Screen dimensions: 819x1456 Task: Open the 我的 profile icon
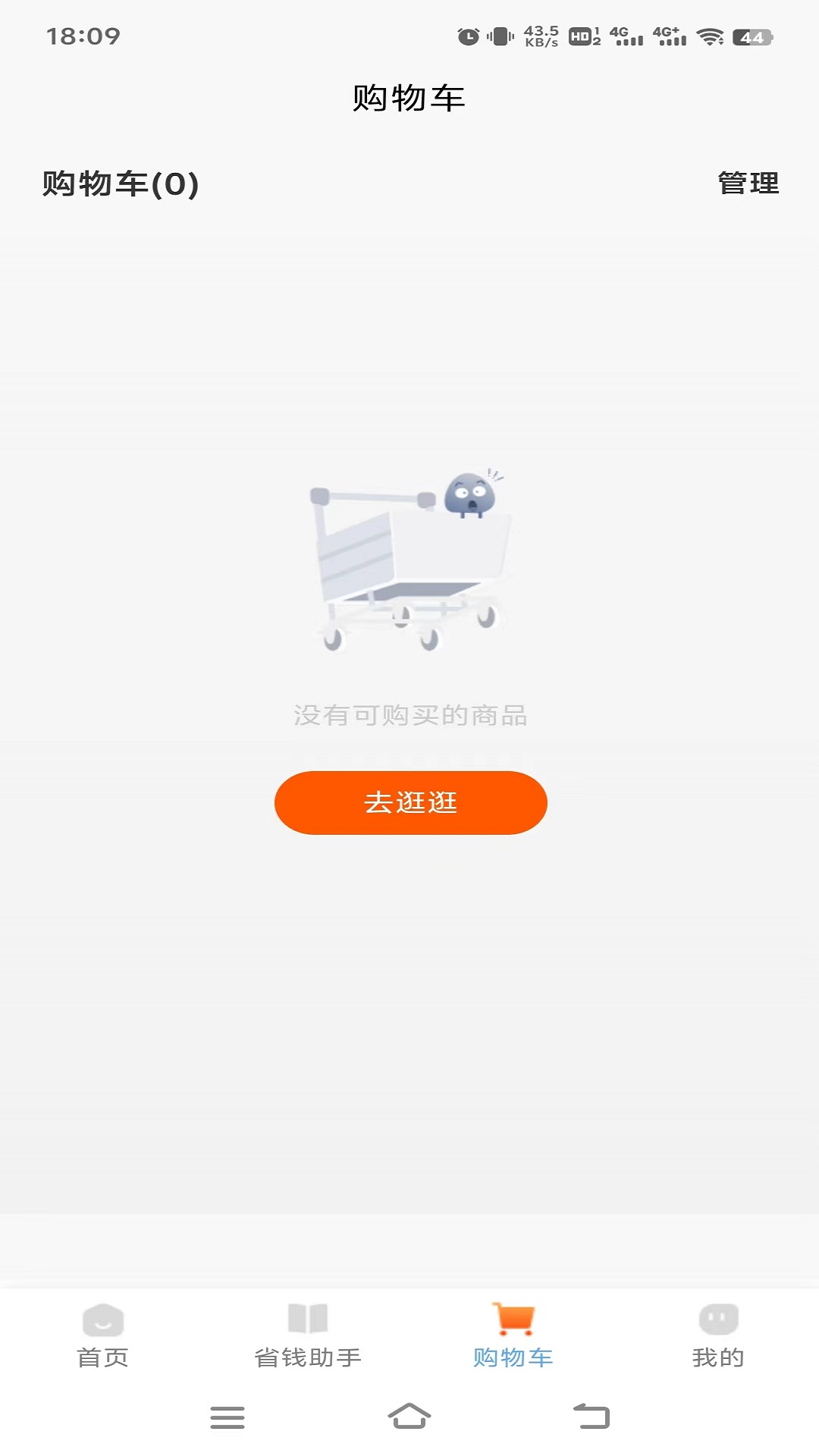[x=719, y=1319]
